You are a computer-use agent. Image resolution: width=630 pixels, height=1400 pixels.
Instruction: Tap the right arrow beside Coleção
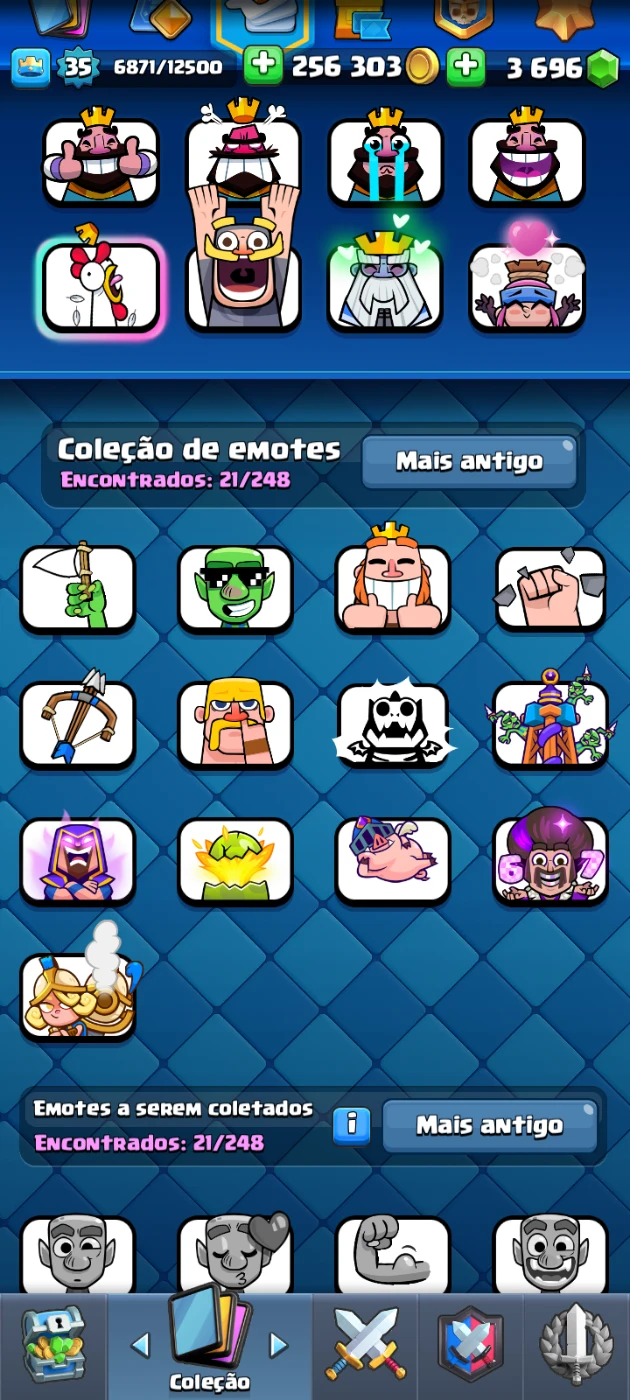[x=279, y=1345]
